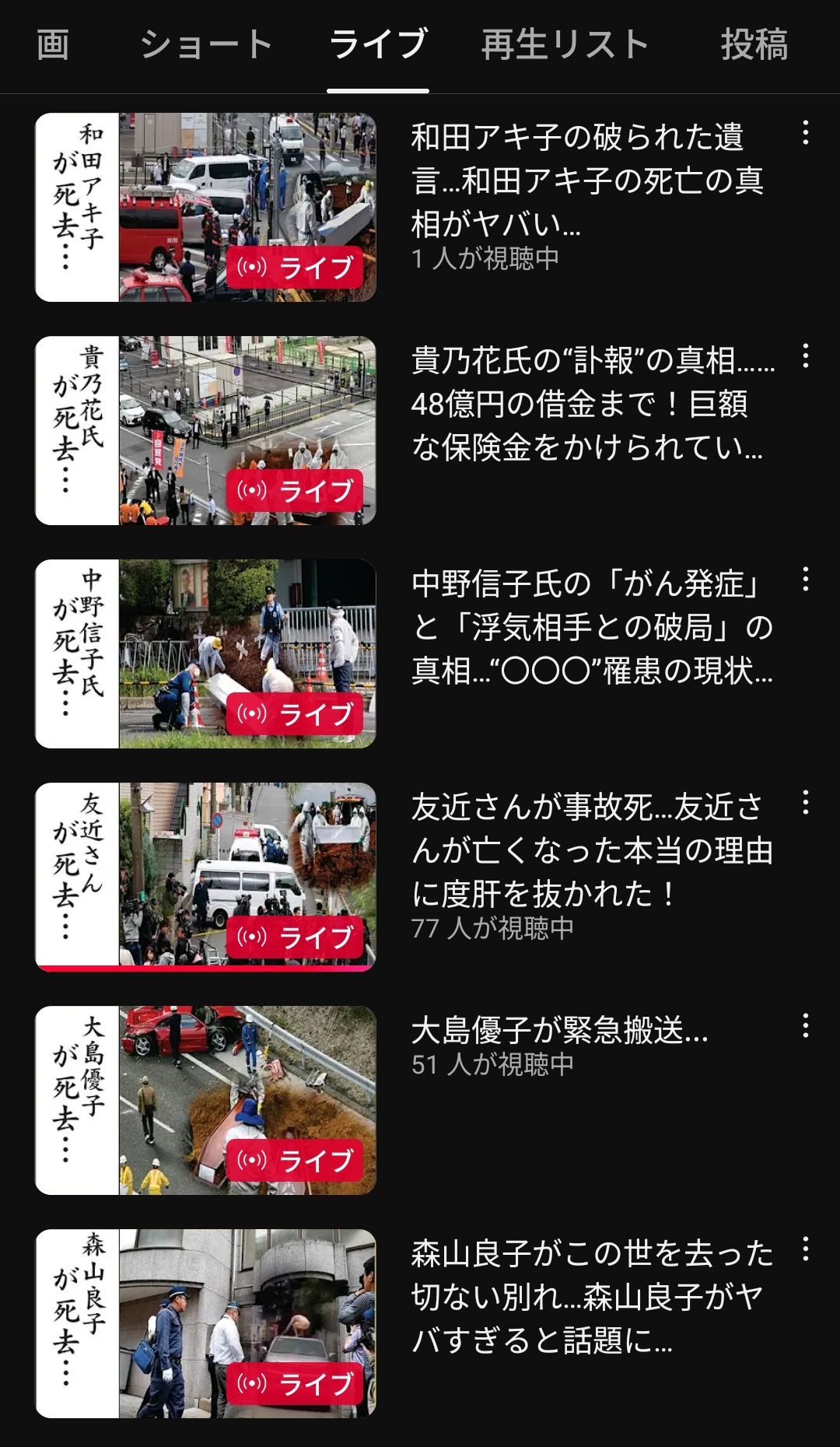Open the 和田アキ子 live stream thumbnail
Image resolution: width=840 pixels, height=1447 pixels.
[x=205, y=208]
